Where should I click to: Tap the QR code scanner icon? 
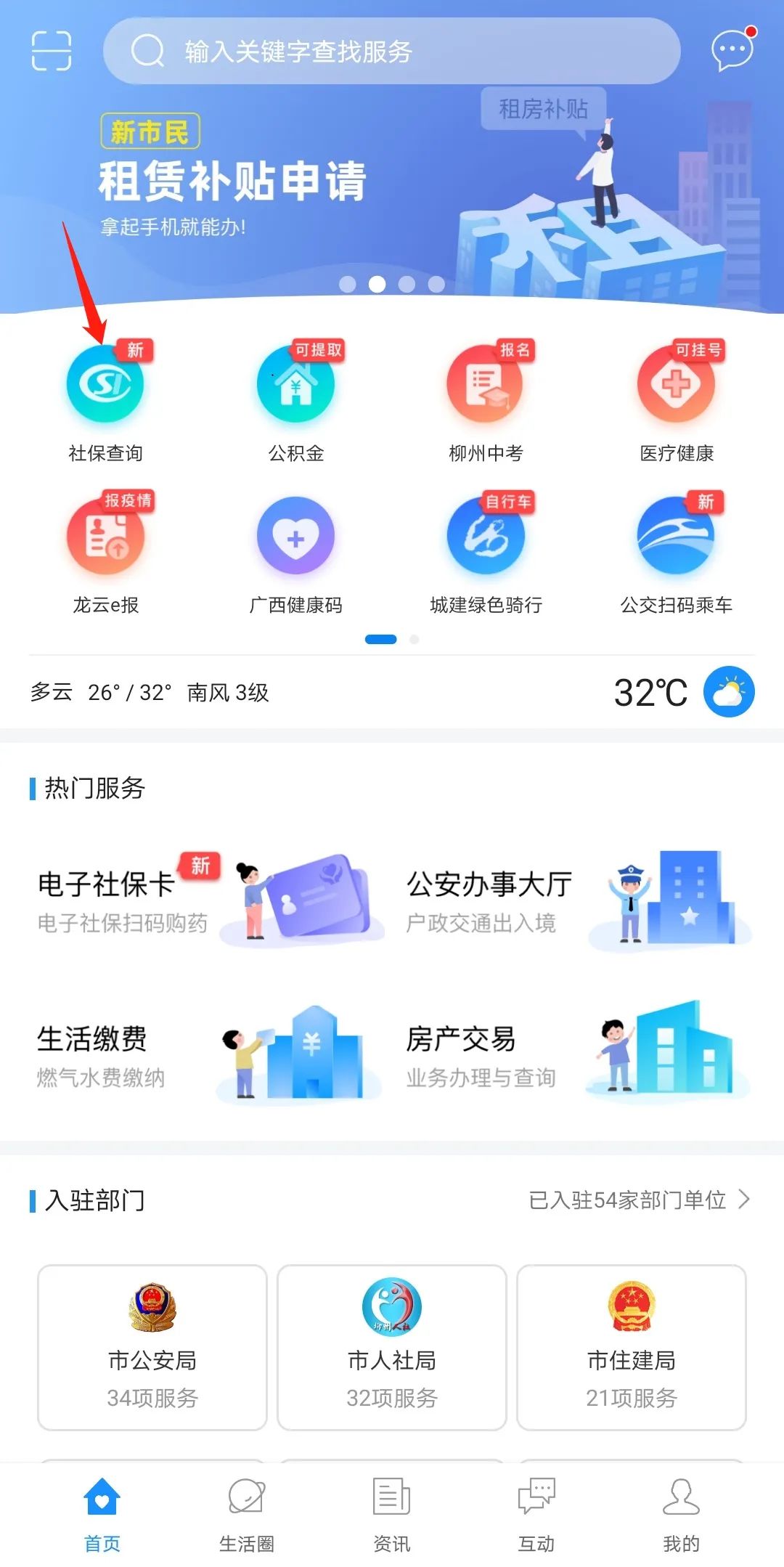click(x=51, y=51)
